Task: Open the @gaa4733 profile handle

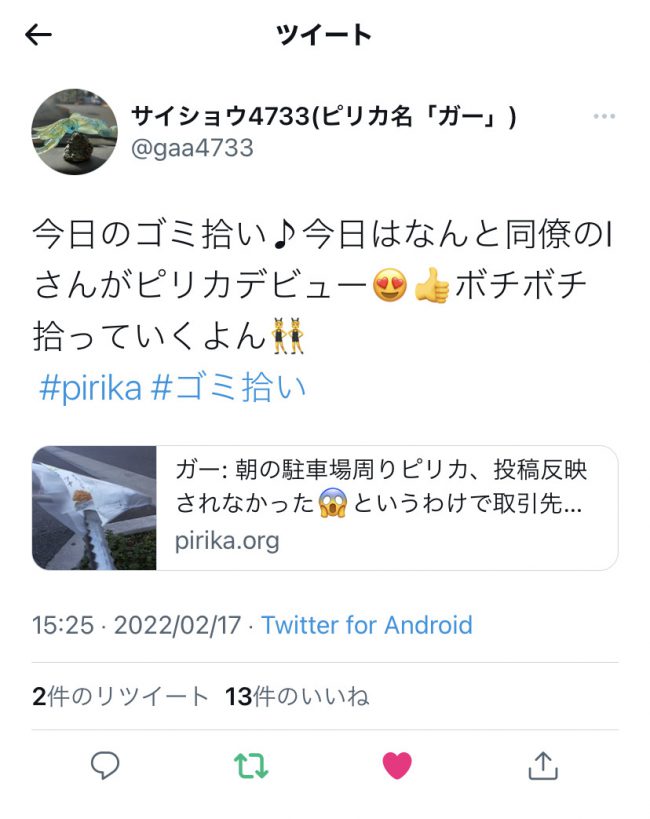Action: click(192, 148)
